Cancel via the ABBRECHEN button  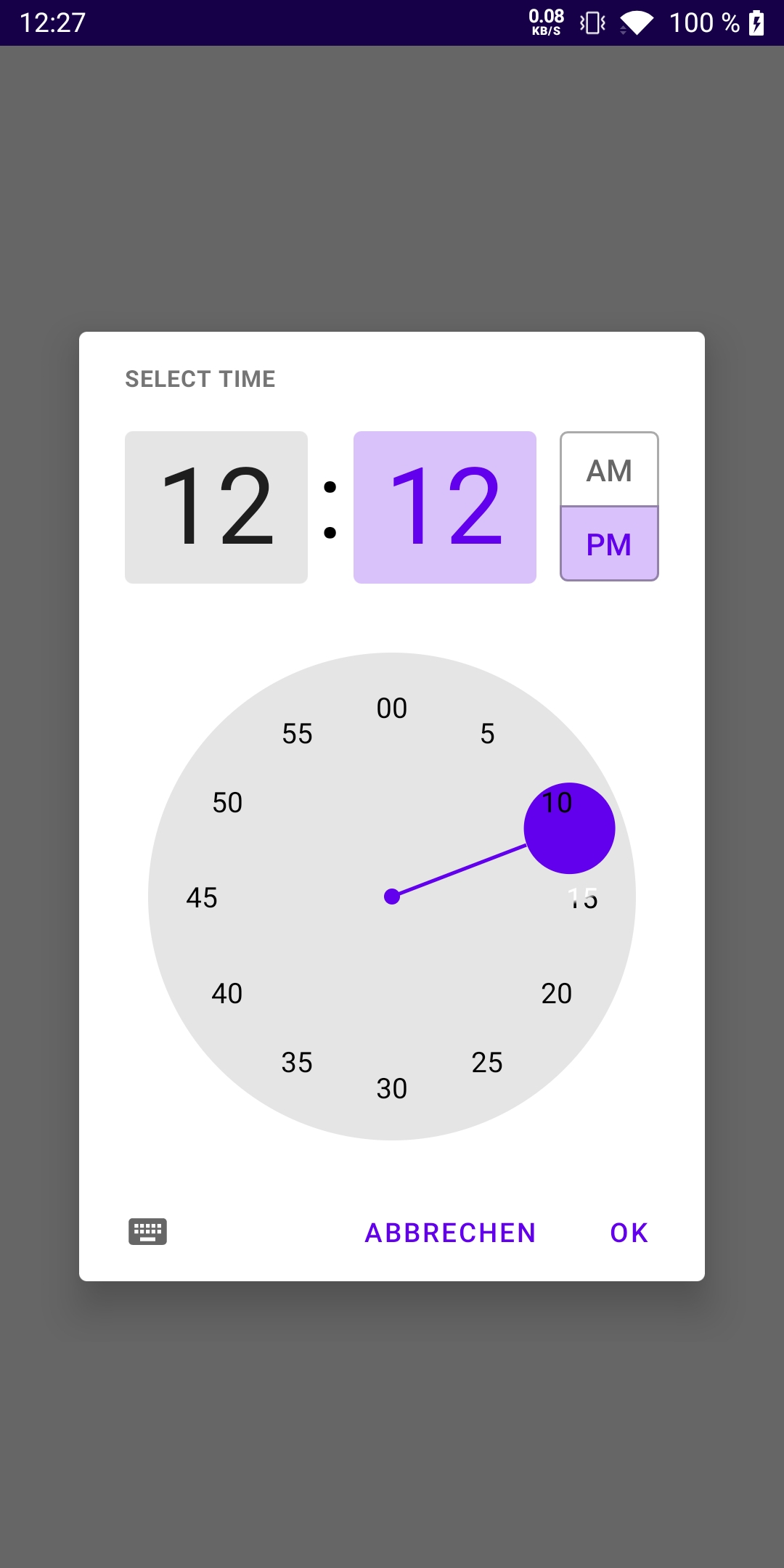pyautogui.click(x=449, y=1232)
